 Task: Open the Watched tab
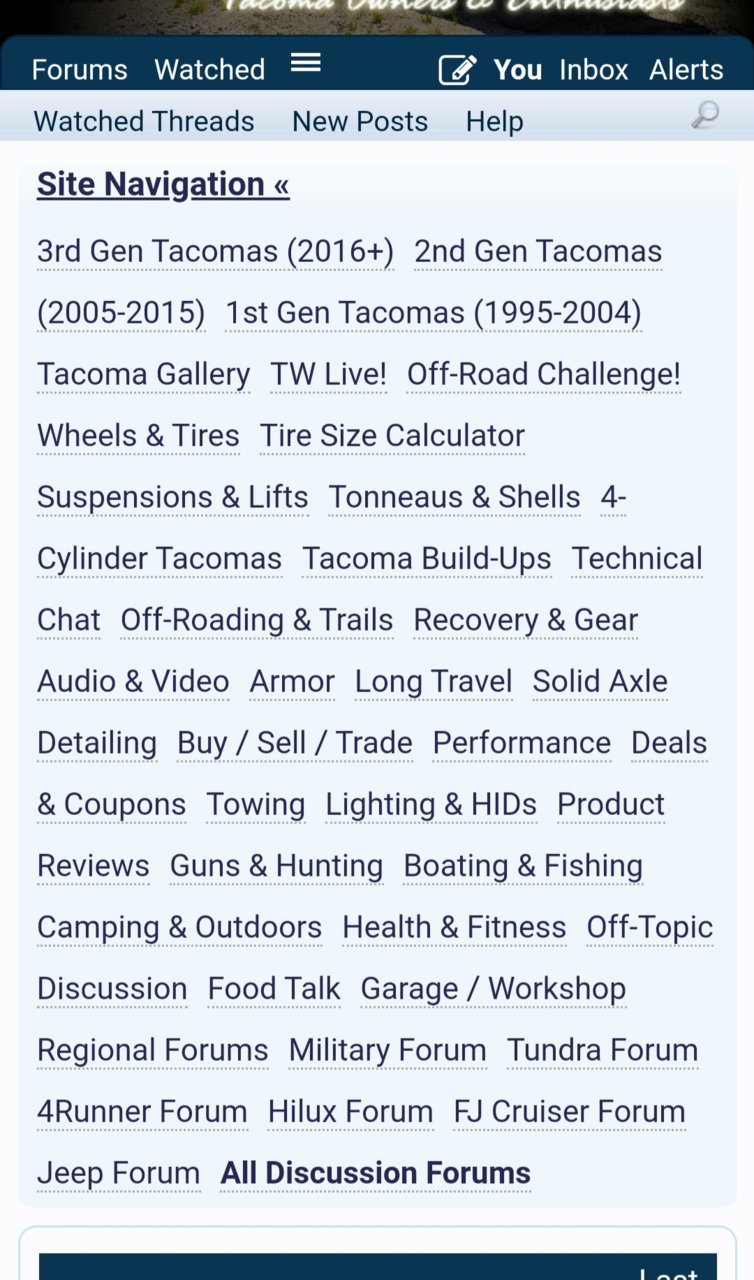(210, 69)
